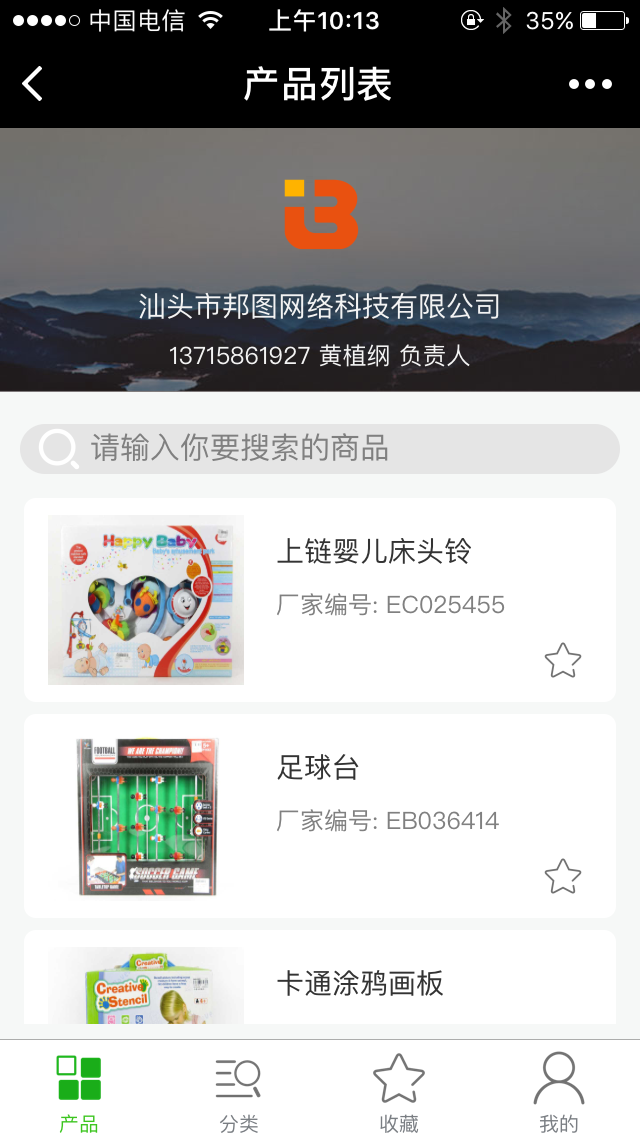Go to the 我的 tab

559,1092
